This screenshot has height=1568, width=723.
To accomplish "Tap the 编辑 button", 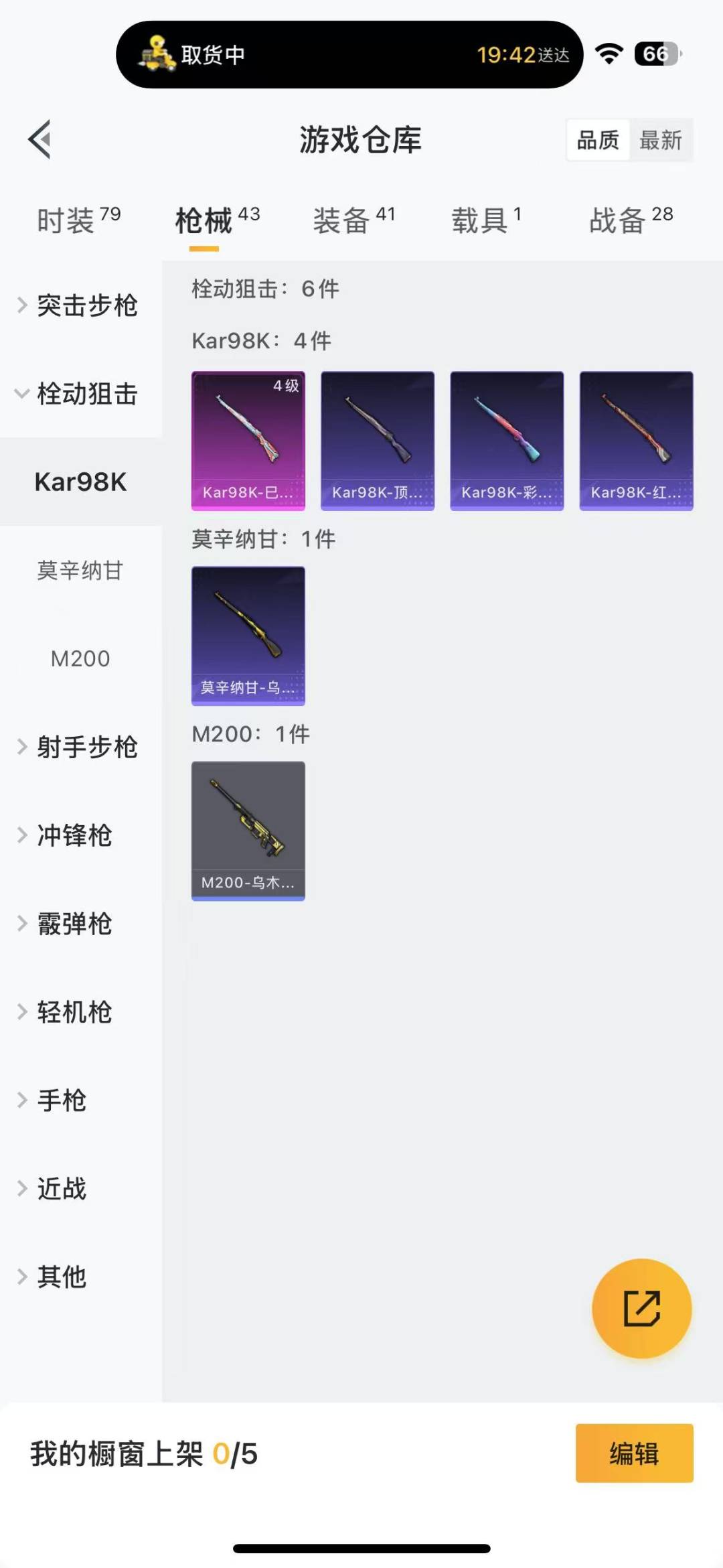I will pyautogui.click(x=634, y=1453).
